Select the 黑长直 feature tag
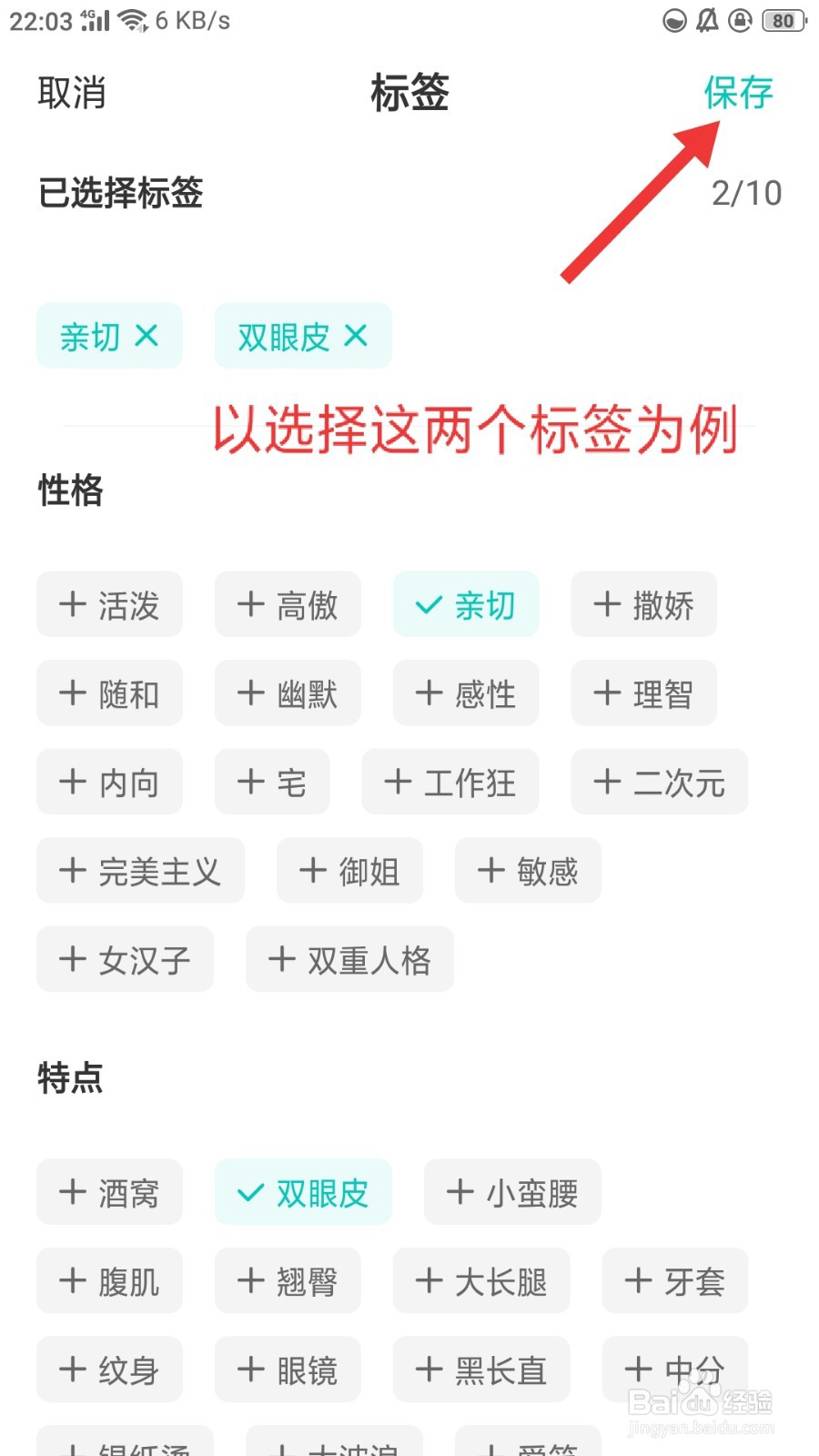This screenshot has width=819, height=1456. pyautogui.click(x=481, y=1369)
